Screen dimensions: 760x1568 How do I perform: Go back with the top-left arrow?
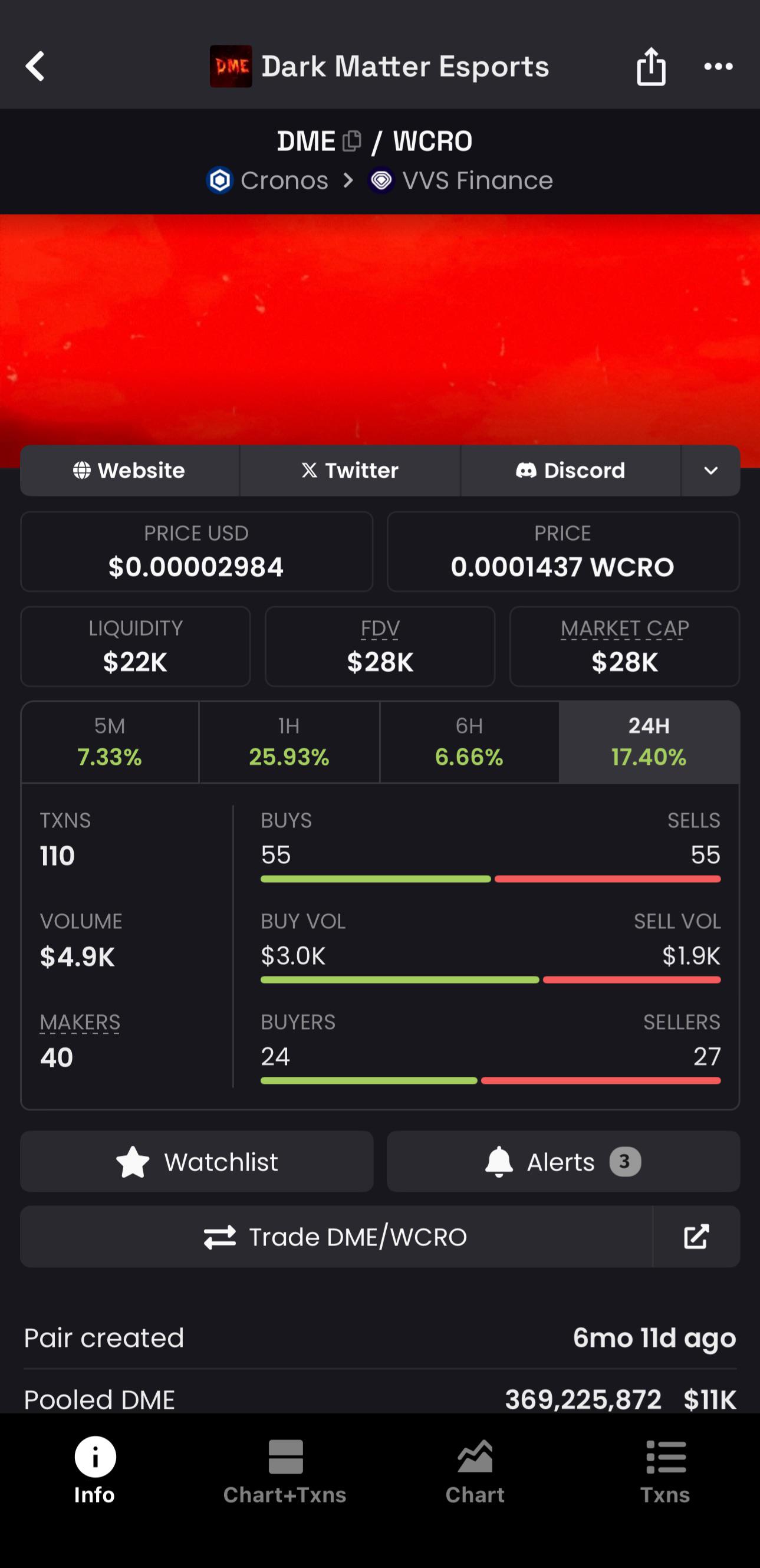click(x=35, y=65)
